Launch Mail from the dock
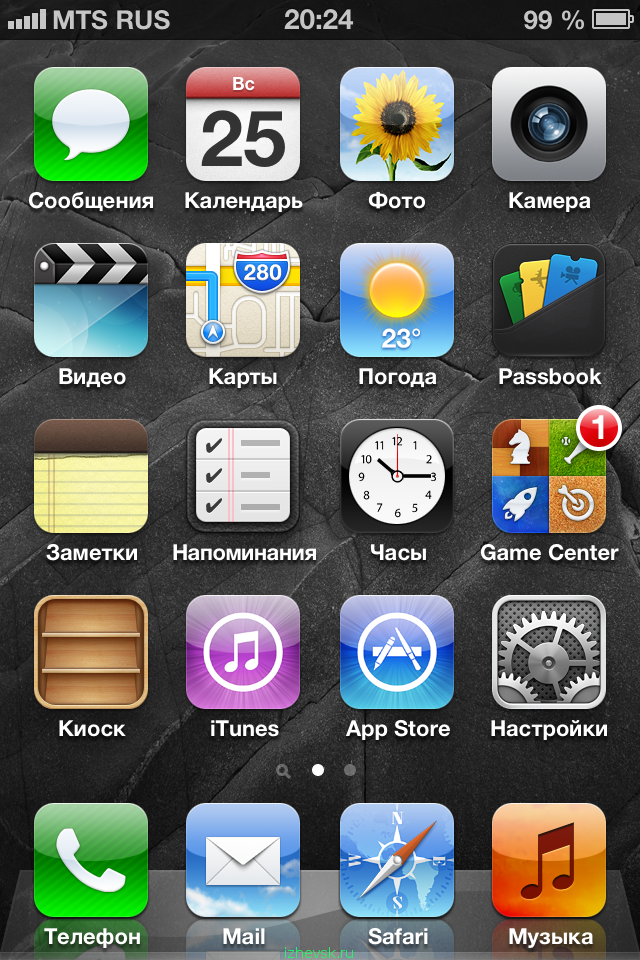The width and height of the screenshot is (640, 960). click(243, 860)
